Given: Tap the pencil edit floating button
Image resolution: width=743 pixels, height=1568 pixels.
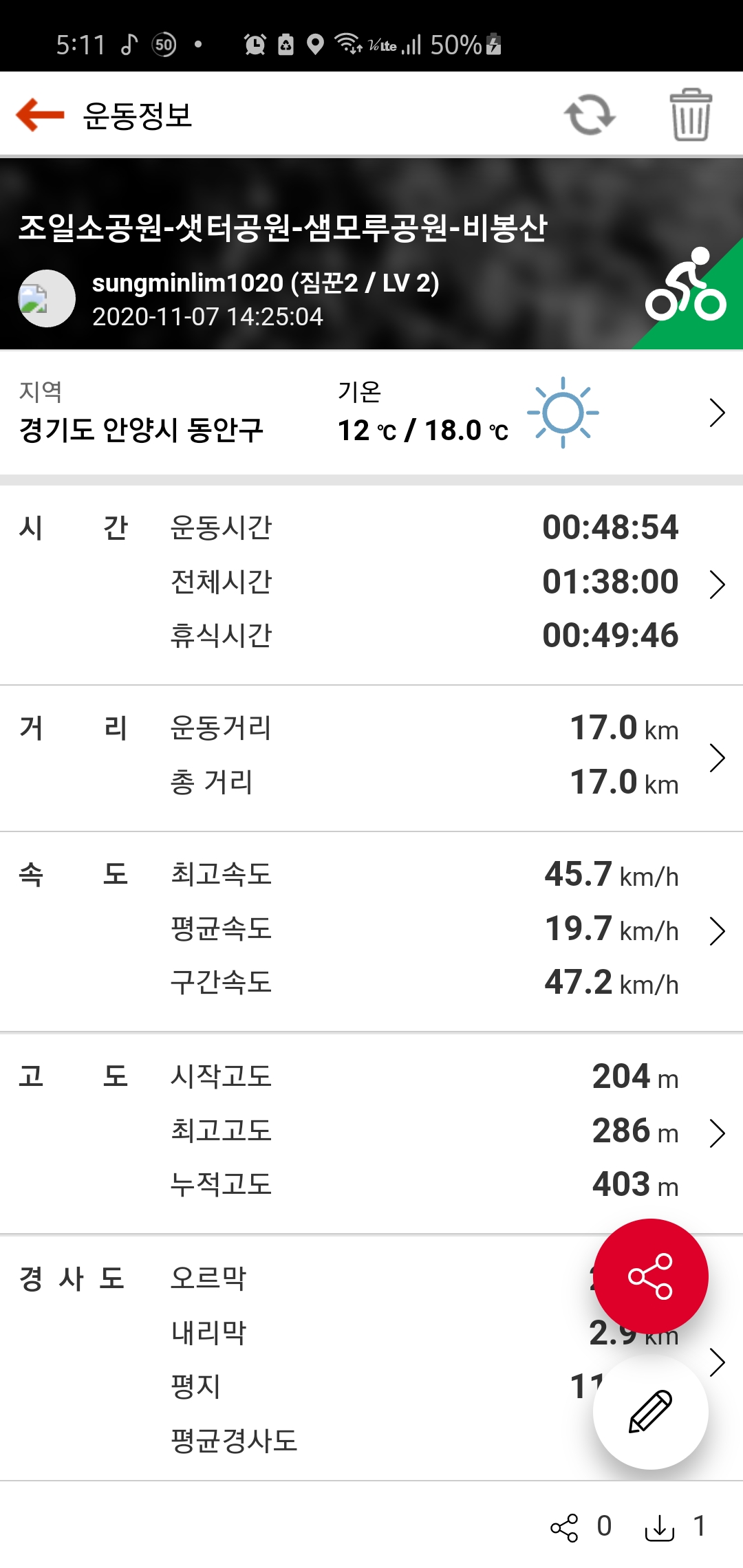Looking at the screenshot, I should [x=650, y=1411].
